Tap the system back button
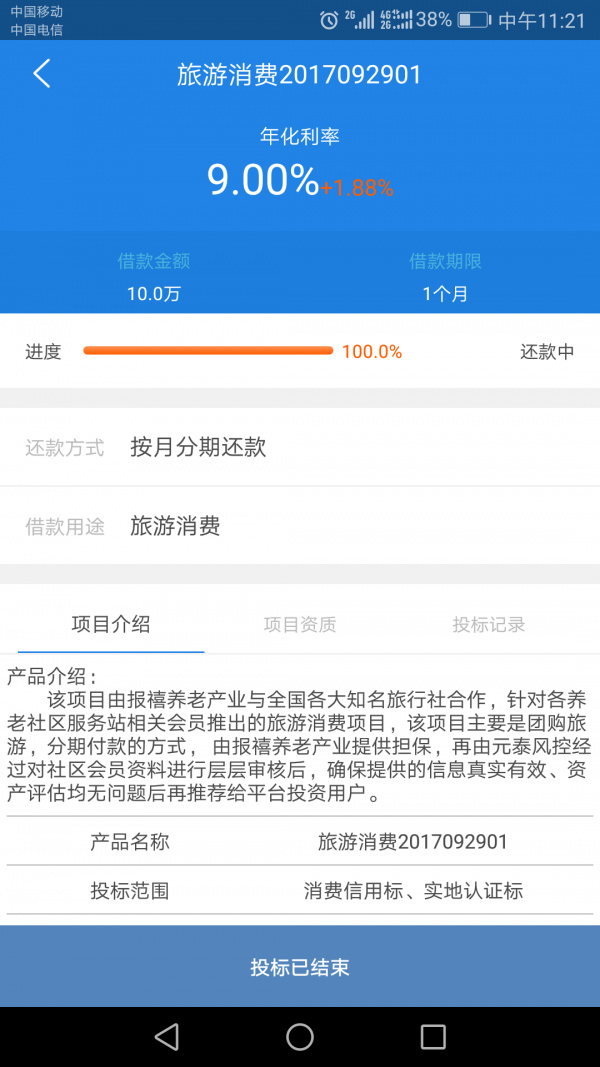 click(167, 1037)
